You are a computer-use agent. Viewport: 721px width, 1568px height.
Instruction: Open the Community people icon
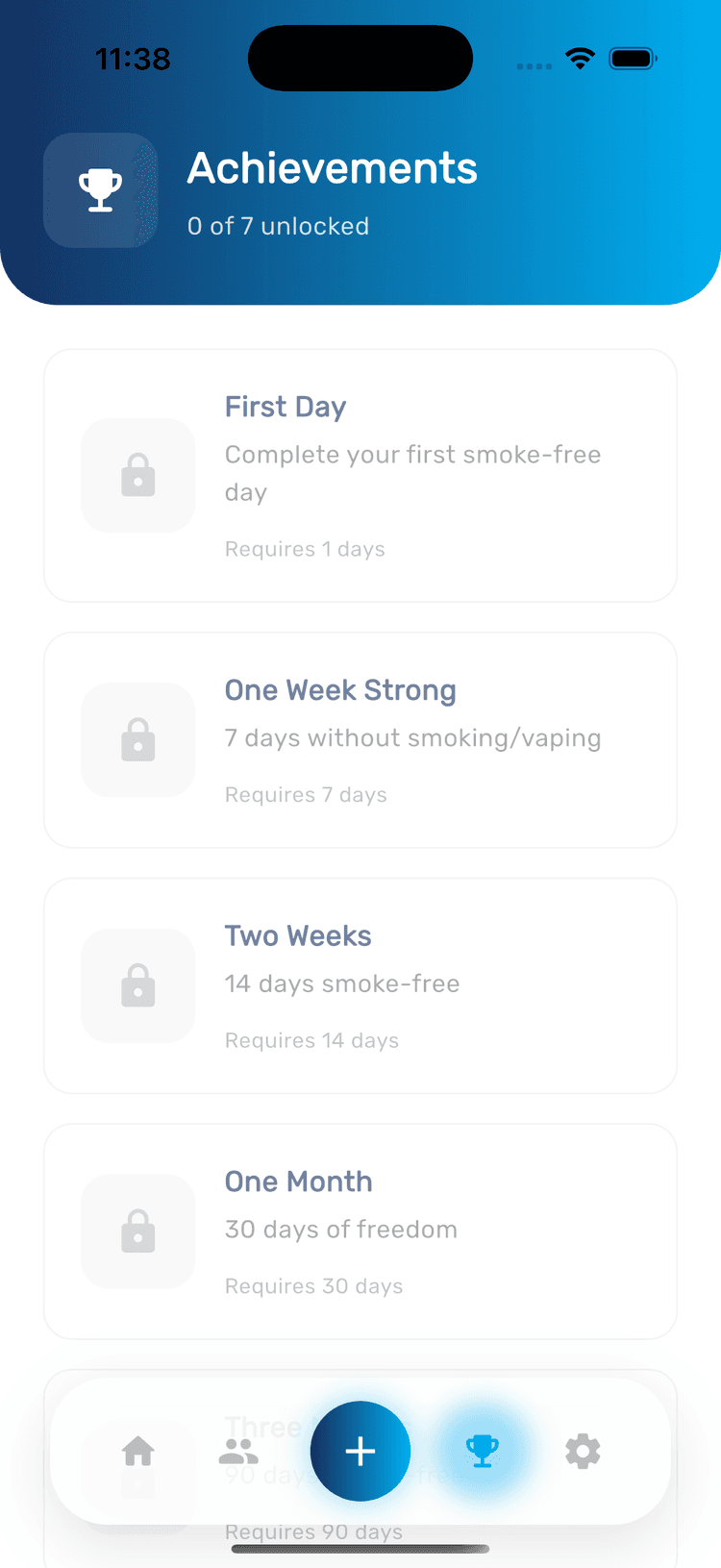click(237, 1452)
